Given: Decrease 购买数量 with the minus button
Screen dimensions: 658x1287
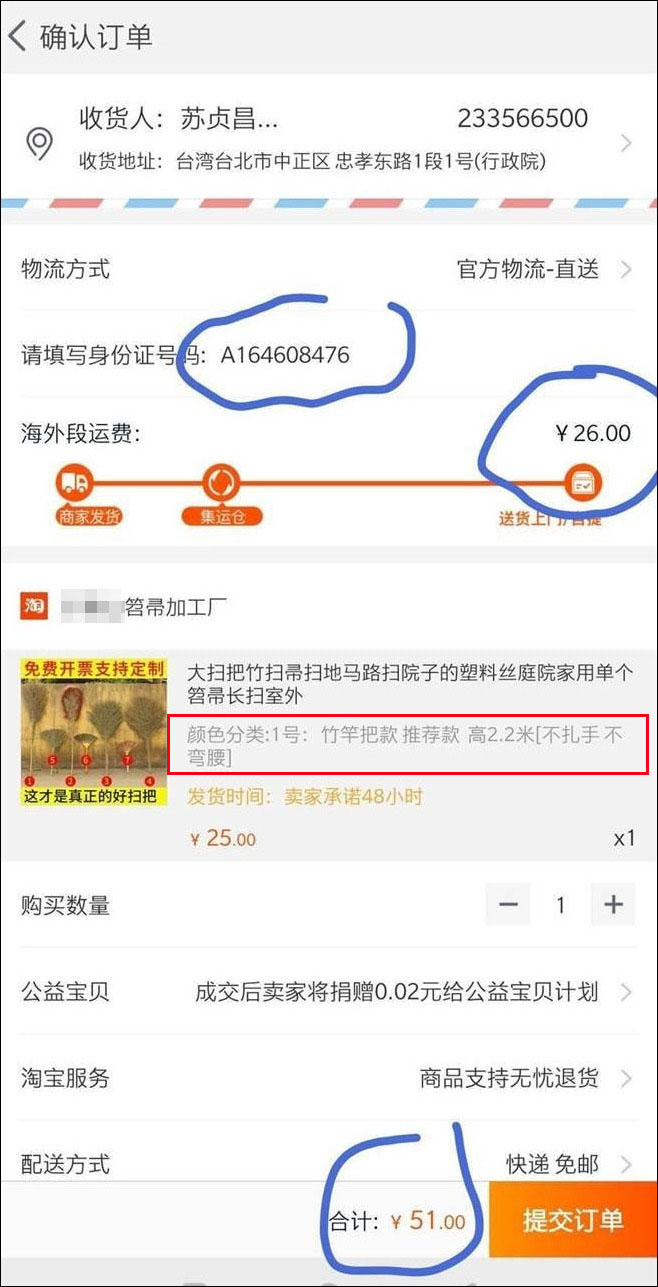Looking at the screenshot, I should [x=508, y=905].
